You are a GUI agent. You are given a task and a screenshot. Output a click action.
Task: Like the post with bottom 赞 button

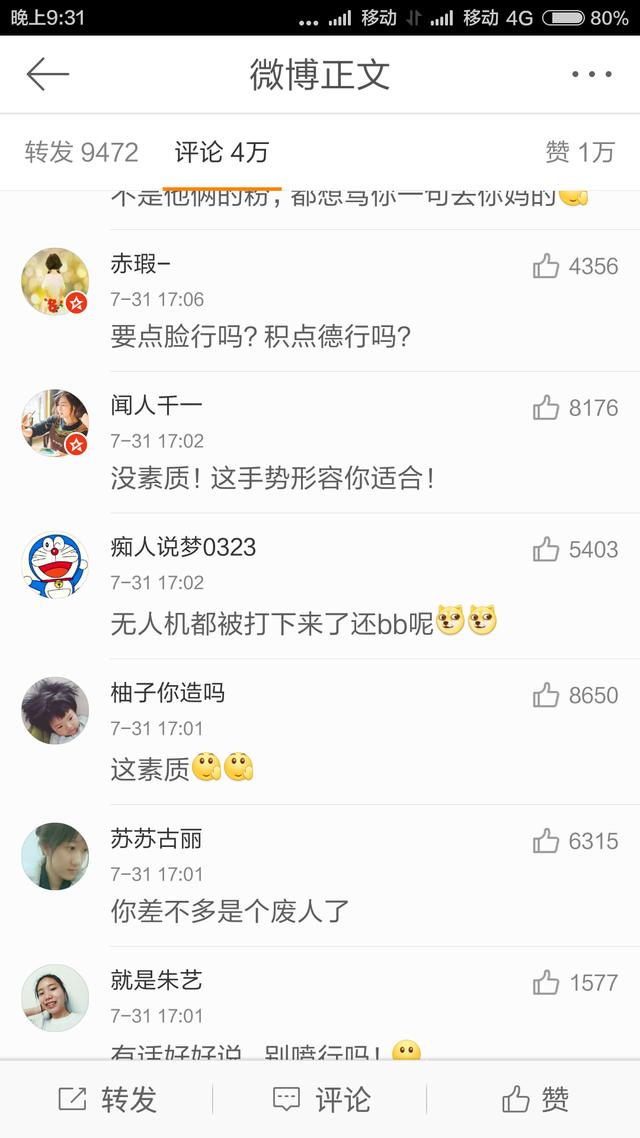tap(535, 1100)
